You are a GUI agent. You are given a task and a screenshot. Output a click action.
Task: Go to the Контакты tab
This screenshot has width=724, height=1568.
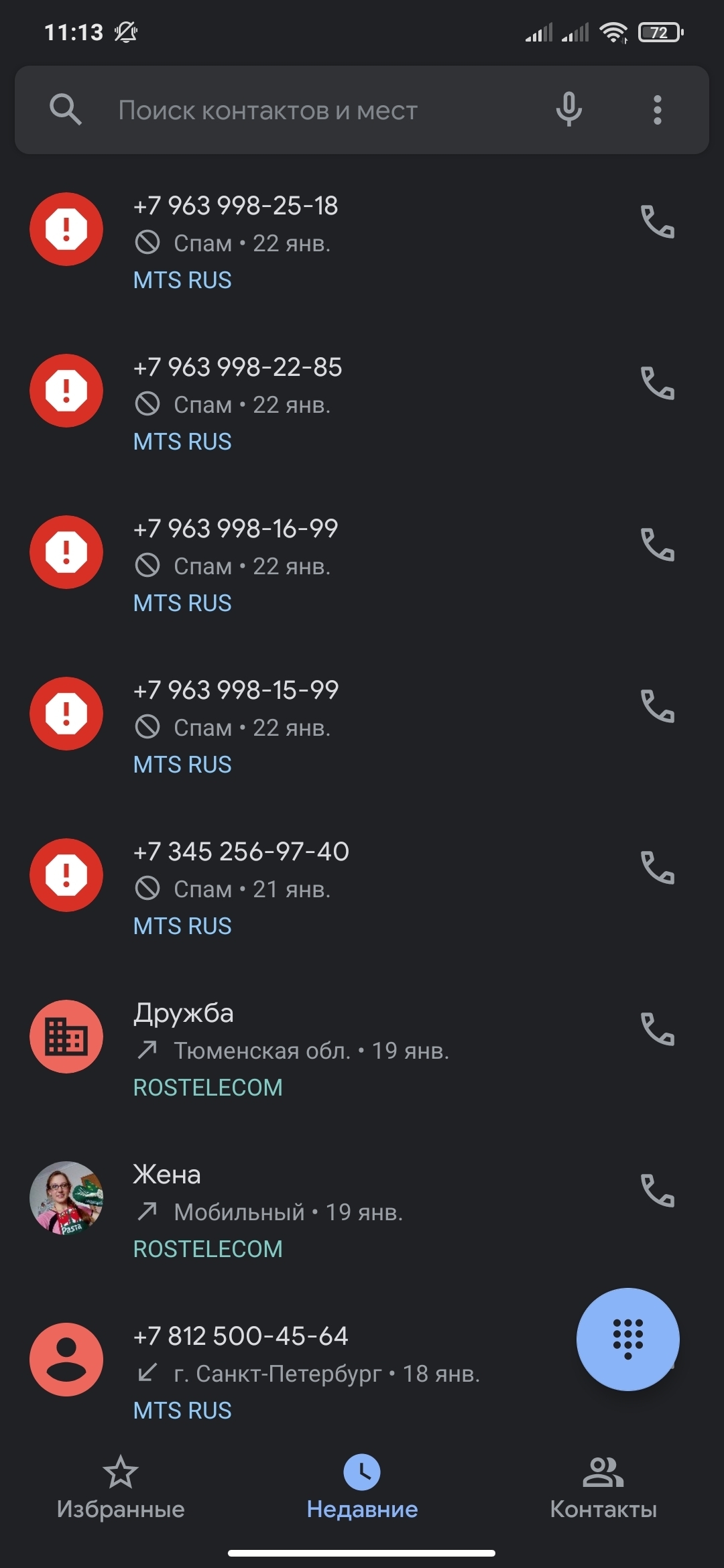[603, 1488]
